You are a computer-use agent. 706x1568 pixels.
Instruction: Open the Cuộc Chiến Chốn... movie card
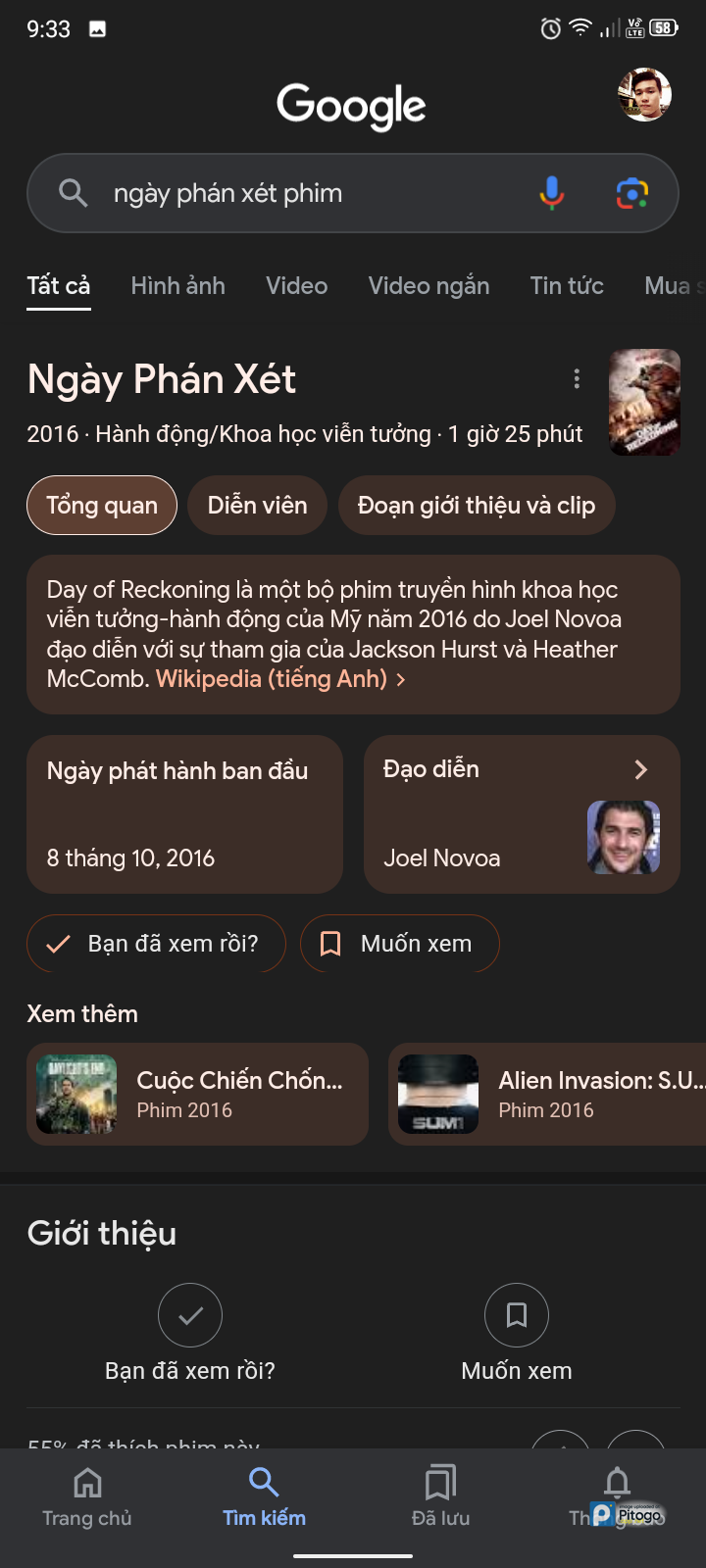[x=197, y=1094]
